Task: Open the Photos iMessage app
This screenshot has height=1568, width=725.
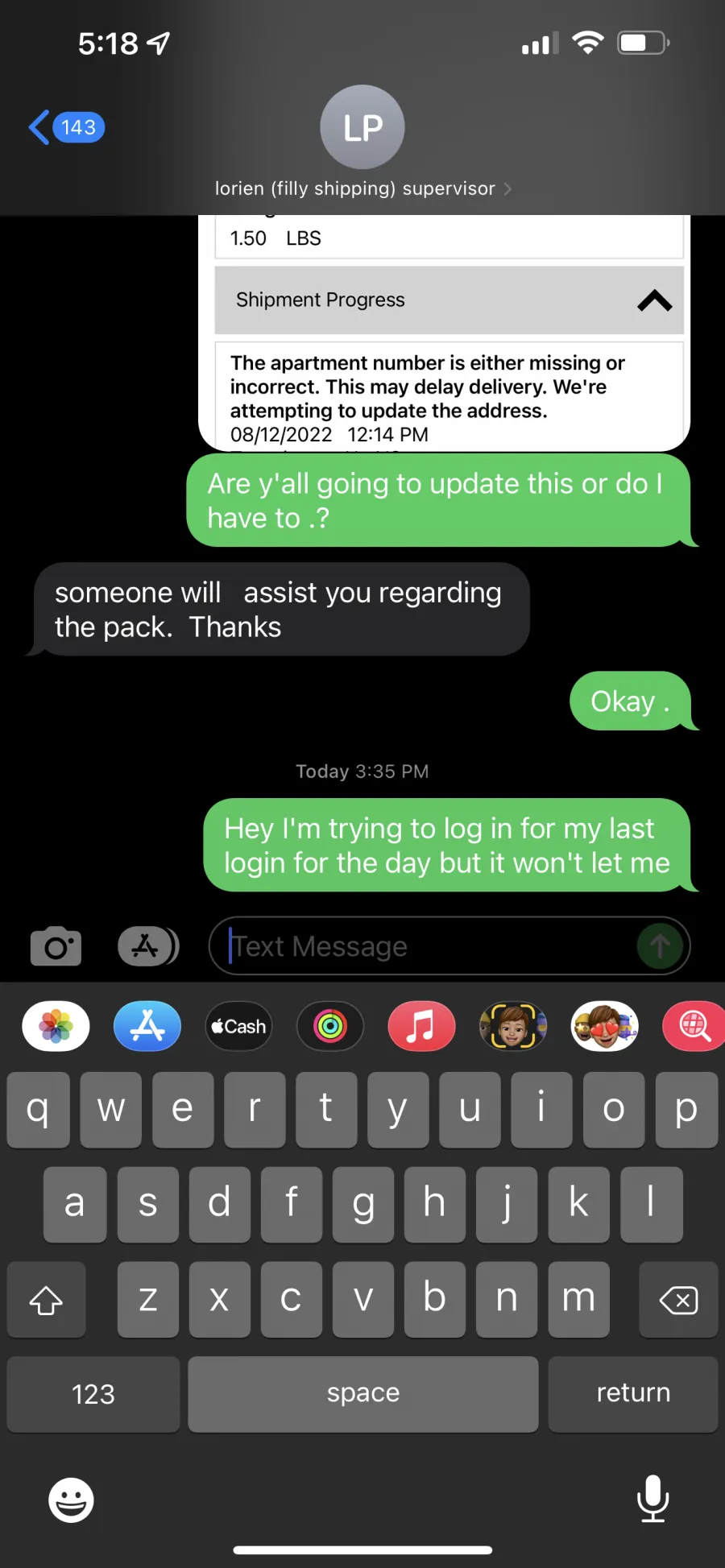Action: tap(56, 1026)
